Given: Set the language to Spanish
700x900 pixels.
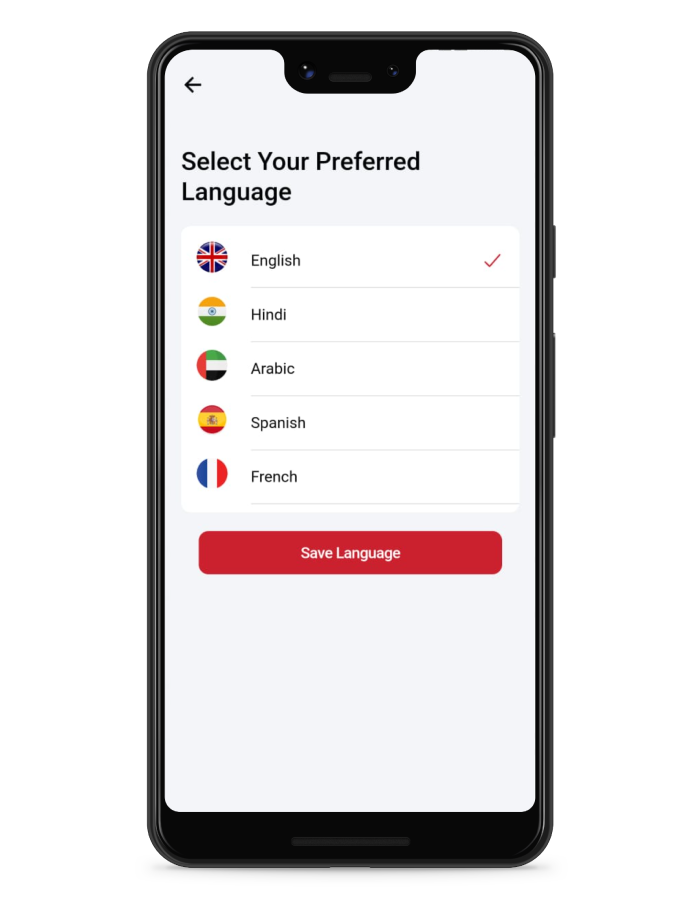Looking at the screenshot, I should pyautogui.click(x=350, y=422).
